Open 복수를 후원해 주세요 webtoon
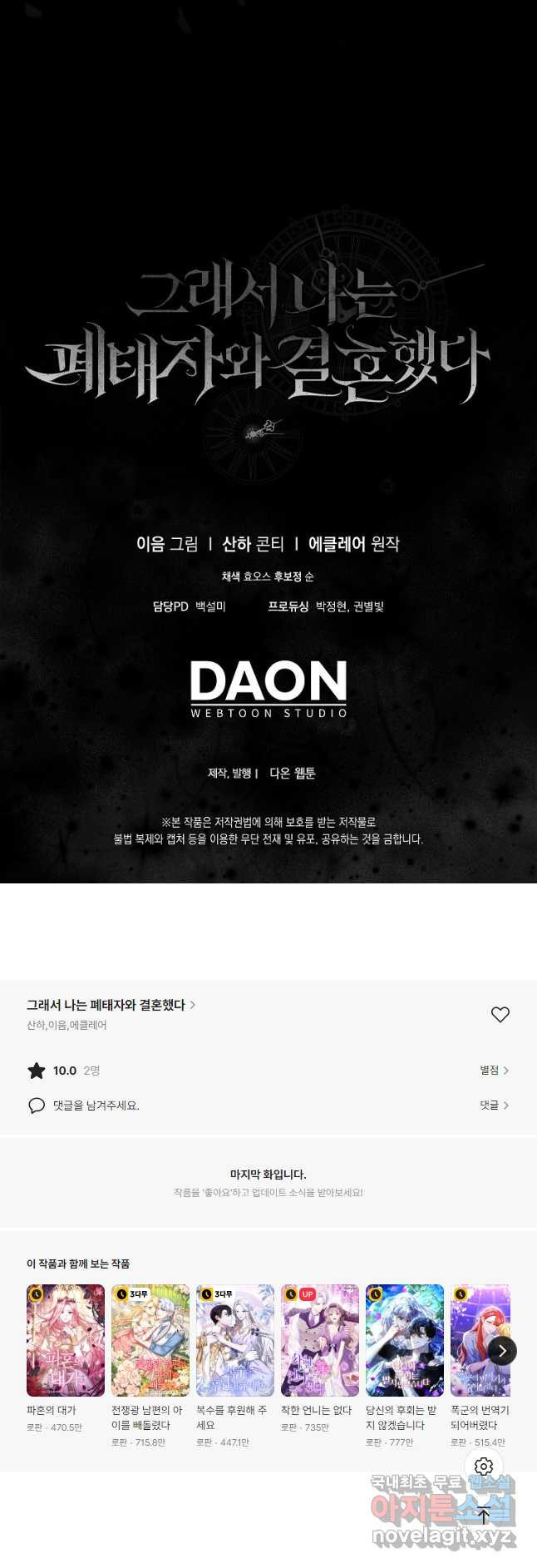The image size is (537, 1568). tap(235, 1340)
